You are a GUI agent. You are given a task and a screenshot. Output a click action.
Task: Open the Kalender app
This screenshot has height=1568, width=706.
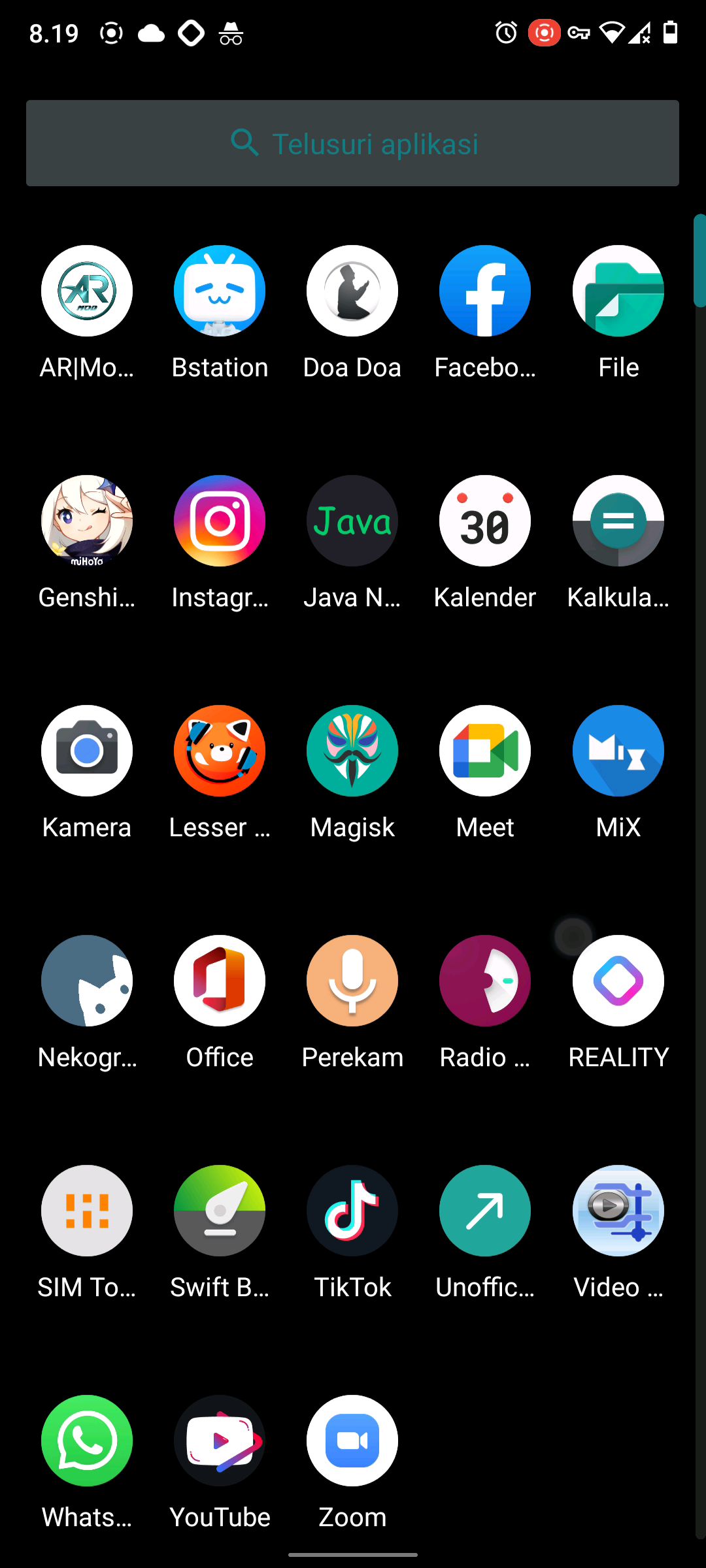(485, 521)
